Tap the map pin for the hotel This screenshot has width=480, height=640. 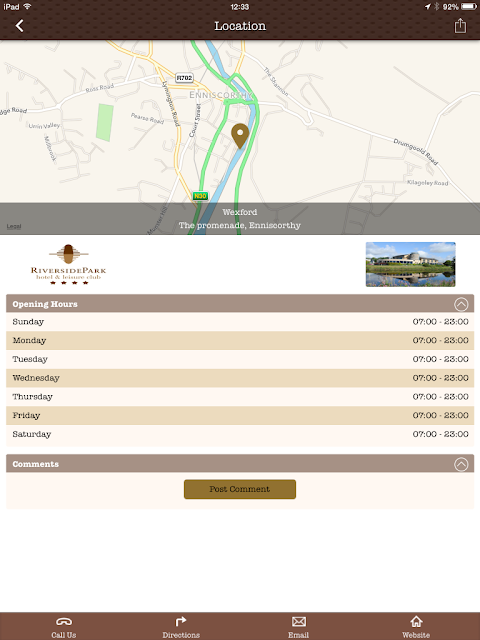click(240, 136)
